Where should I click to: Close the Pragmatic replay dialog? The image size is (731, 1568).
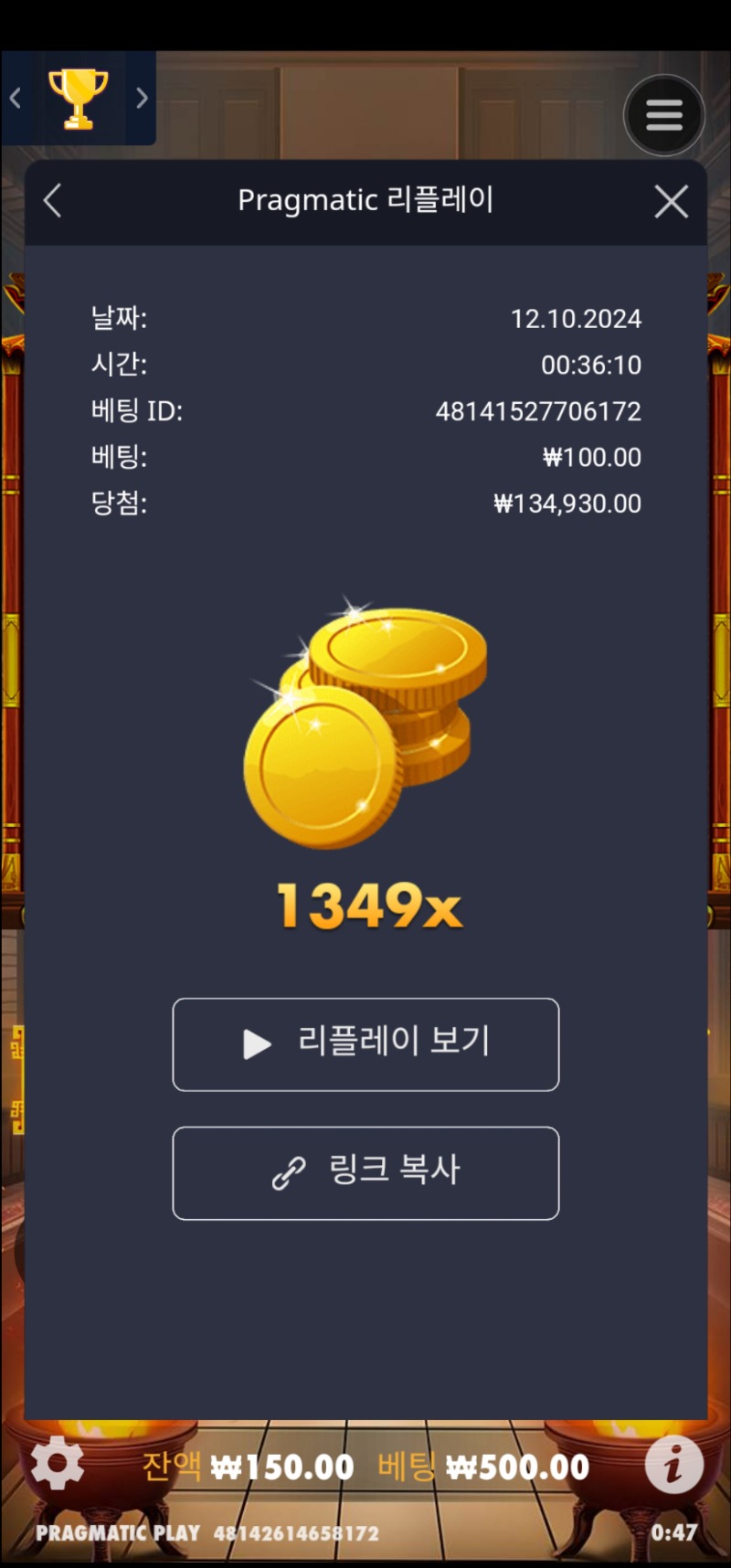pyautogui.click(x=671, y=202)
